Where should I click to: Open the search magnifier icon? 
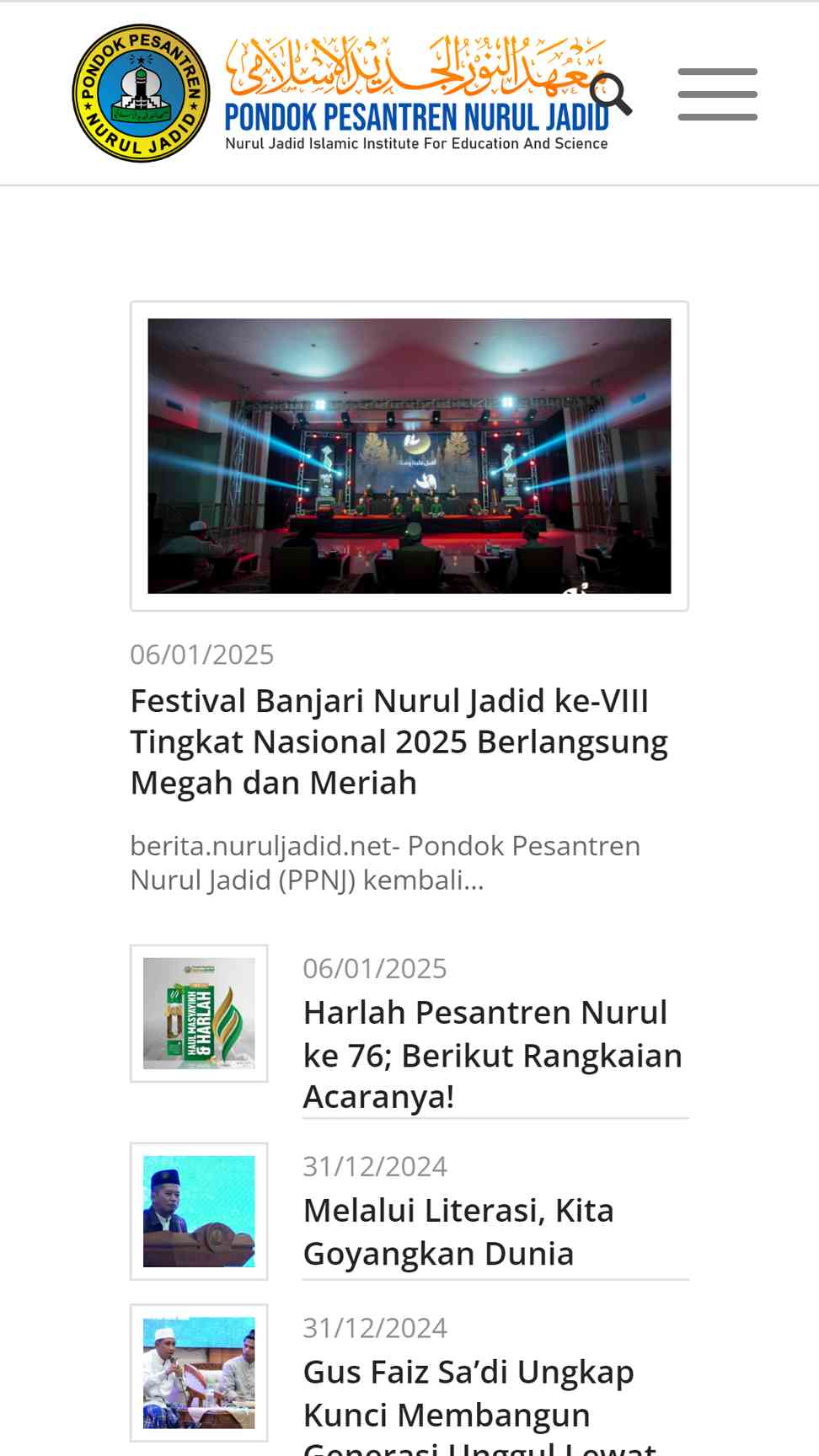611,94
